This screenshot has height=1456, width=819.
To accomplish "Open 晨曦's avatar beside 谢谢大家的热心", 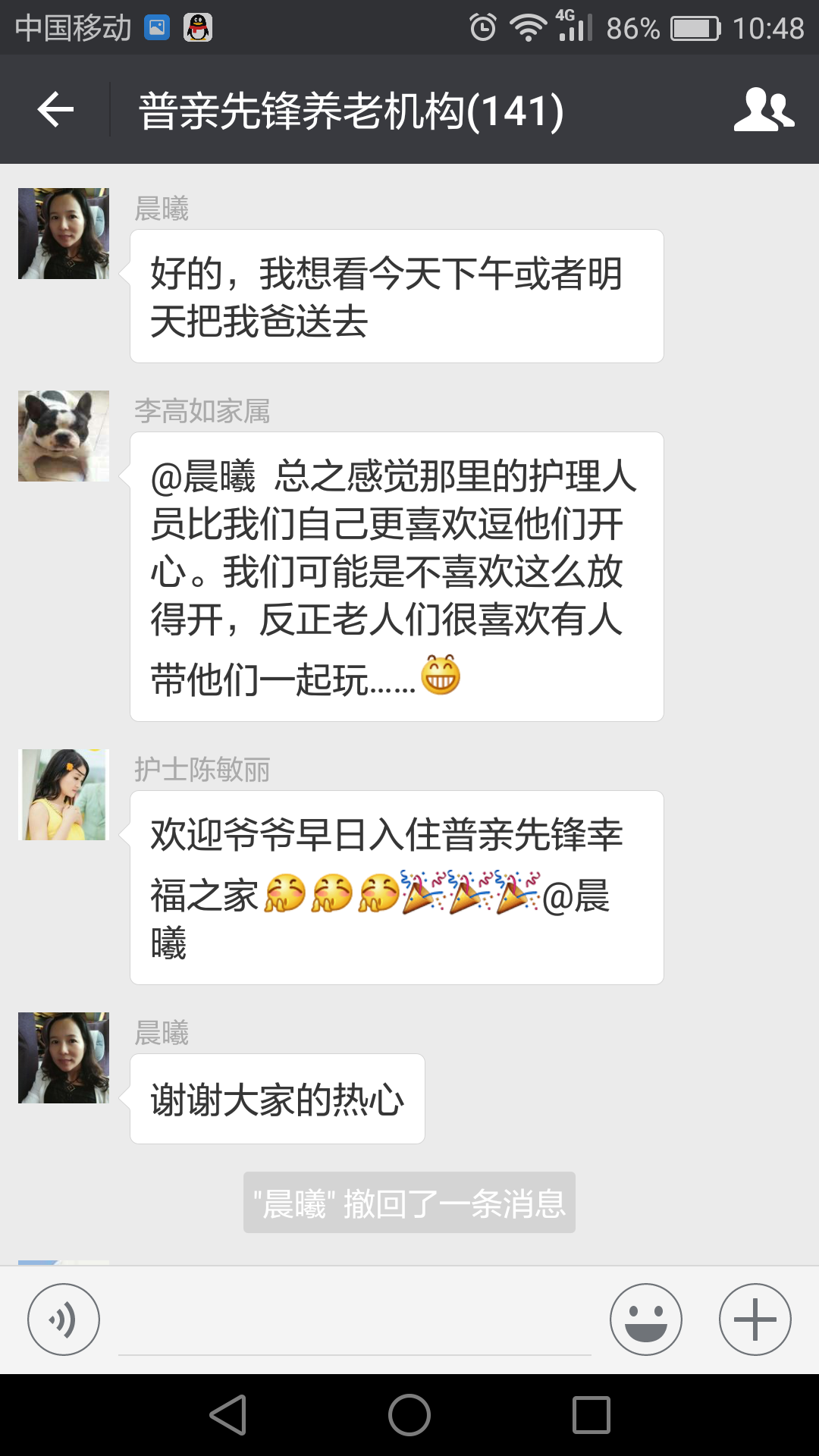I will (x=64, y=1058).
